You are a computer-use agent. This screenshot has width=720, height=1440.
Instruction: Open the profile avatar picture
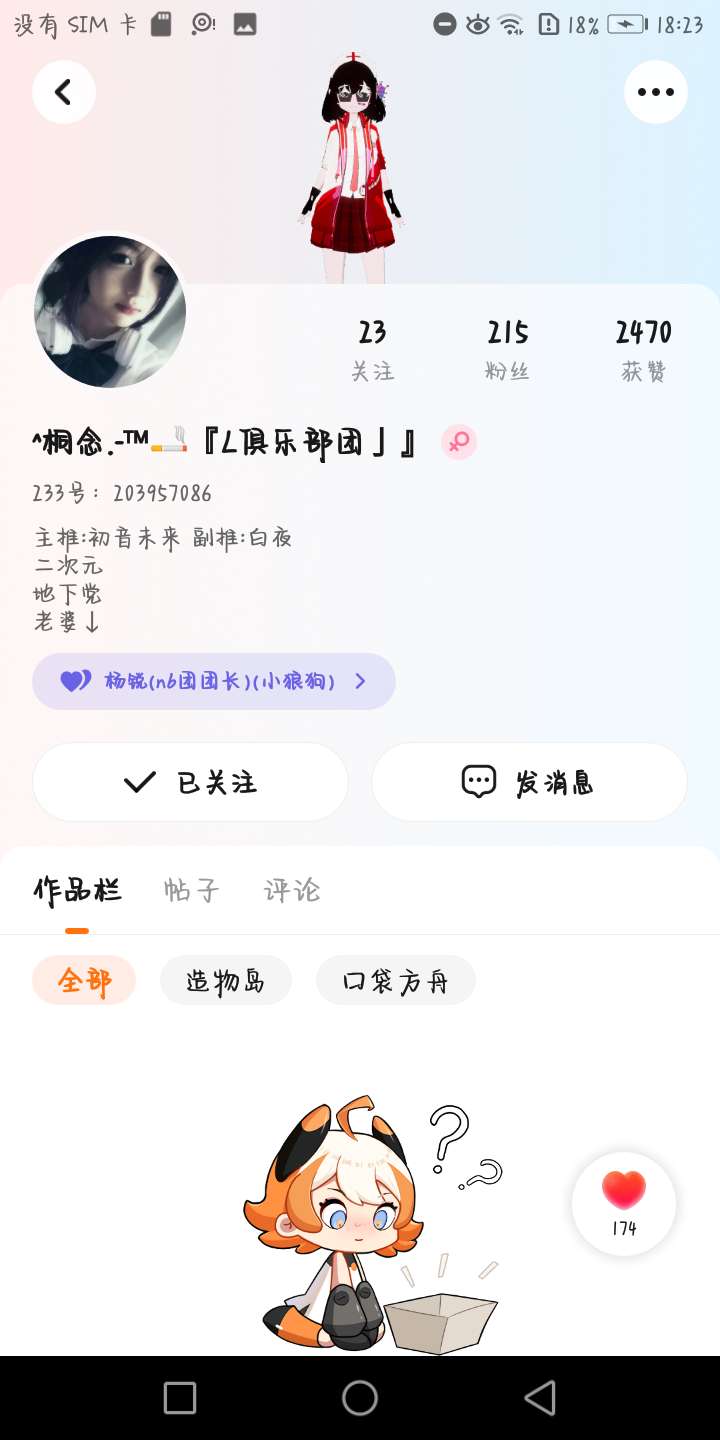coord(110,312)
